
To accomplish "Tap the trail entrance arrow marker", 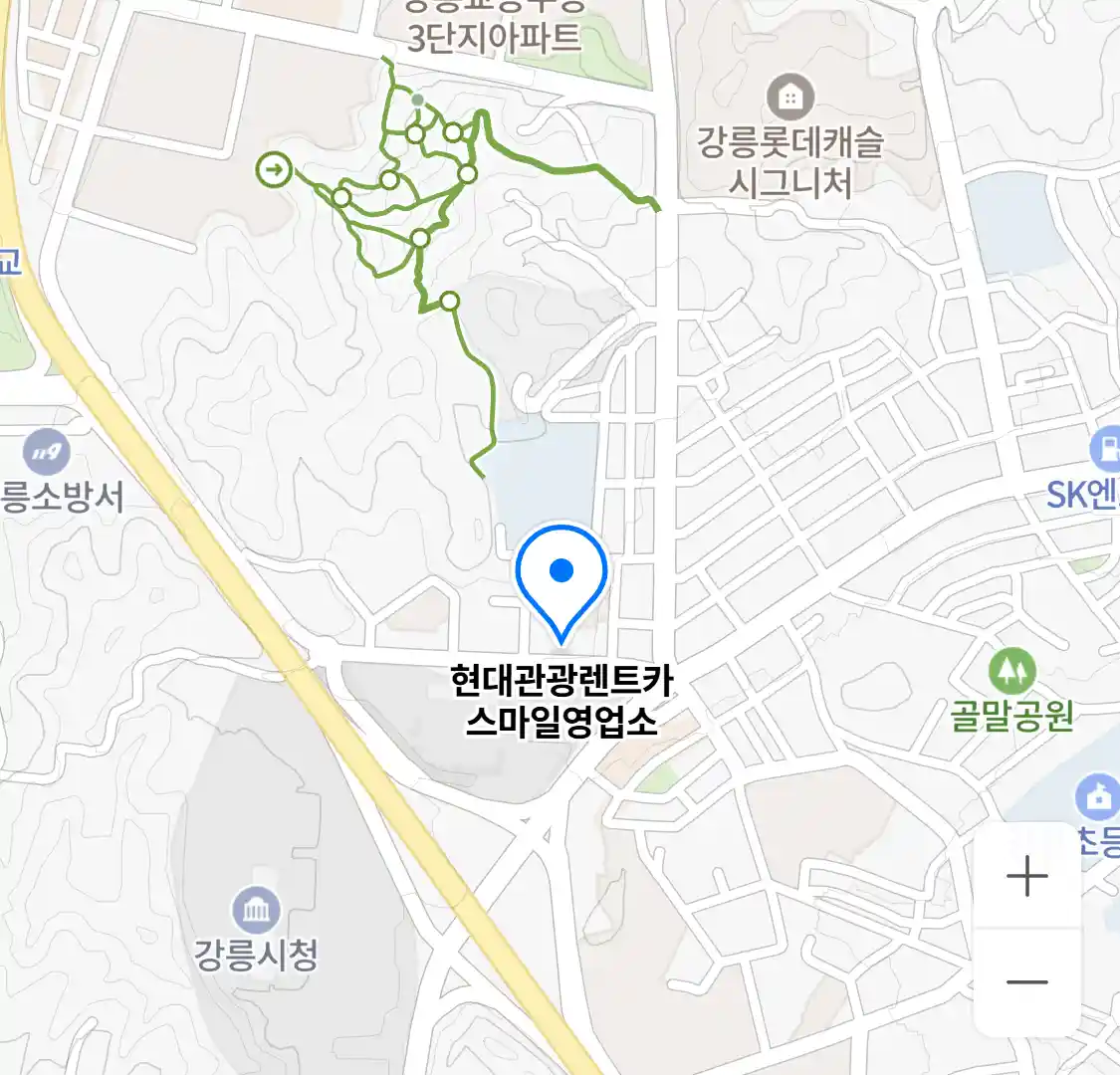I will pos(274,170).
